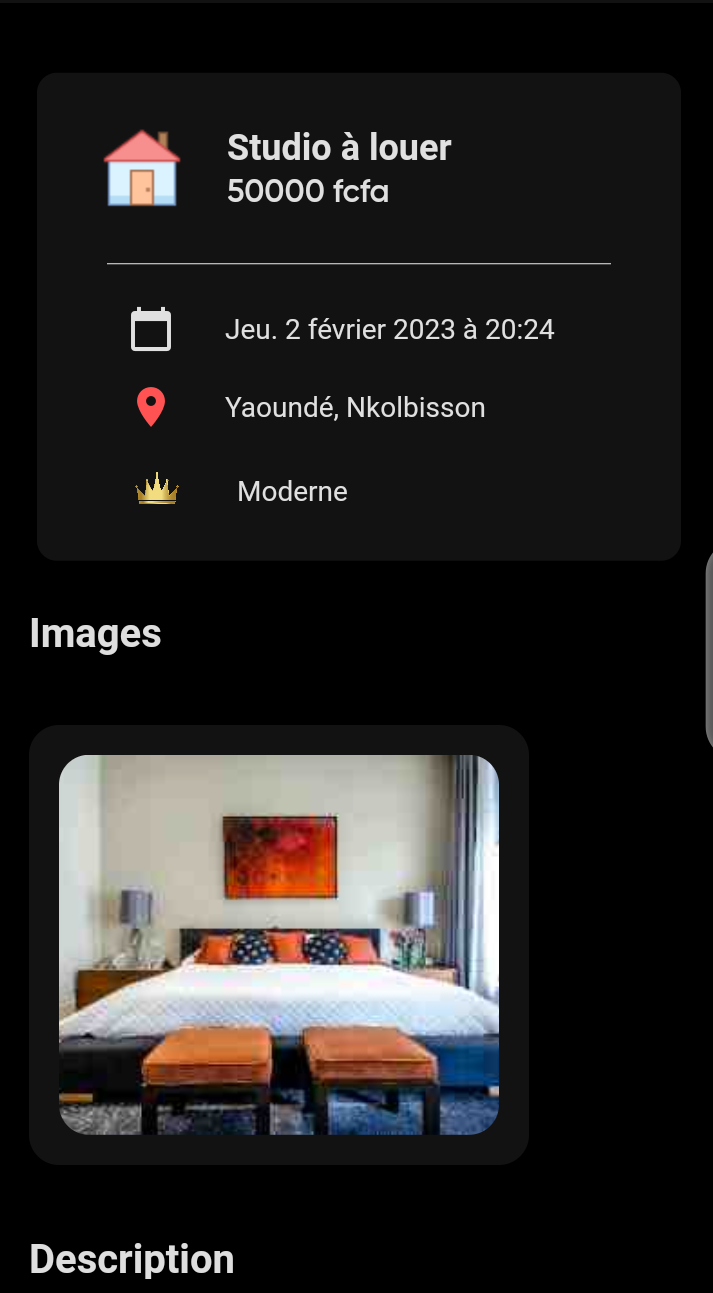
Task: Open the studio bedroom photo
Action: [279, 944]
